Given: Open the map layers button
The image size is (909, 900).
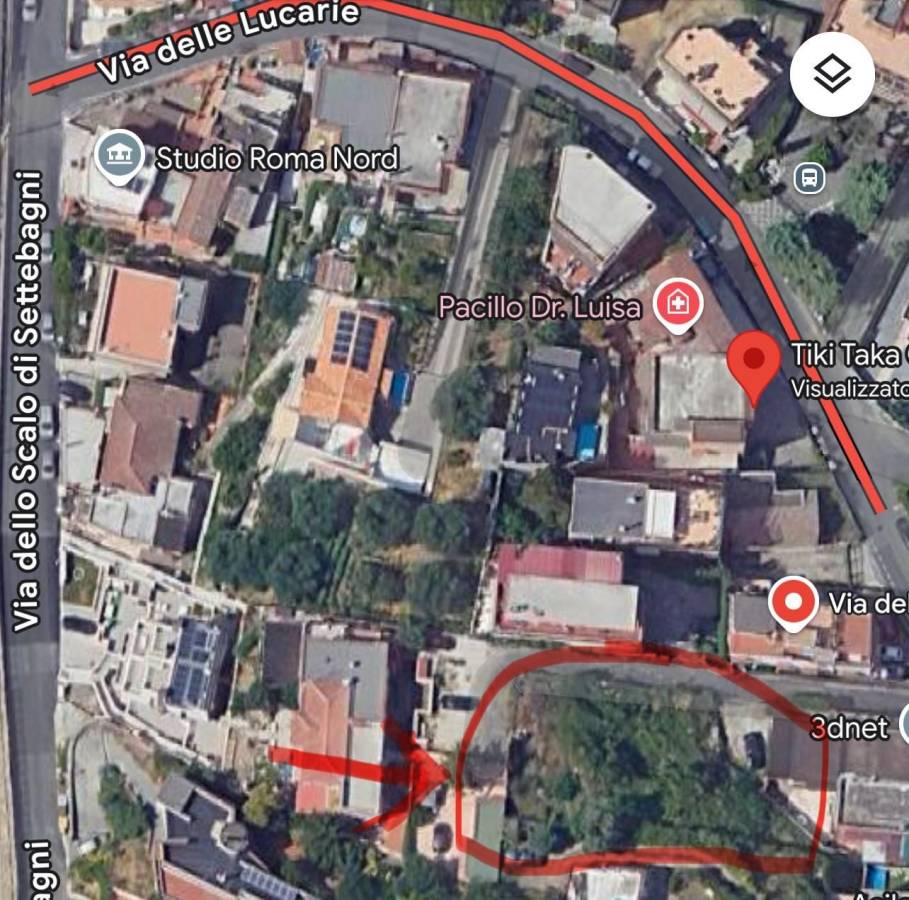Looking at the screenshot, I should pos(832,75).
